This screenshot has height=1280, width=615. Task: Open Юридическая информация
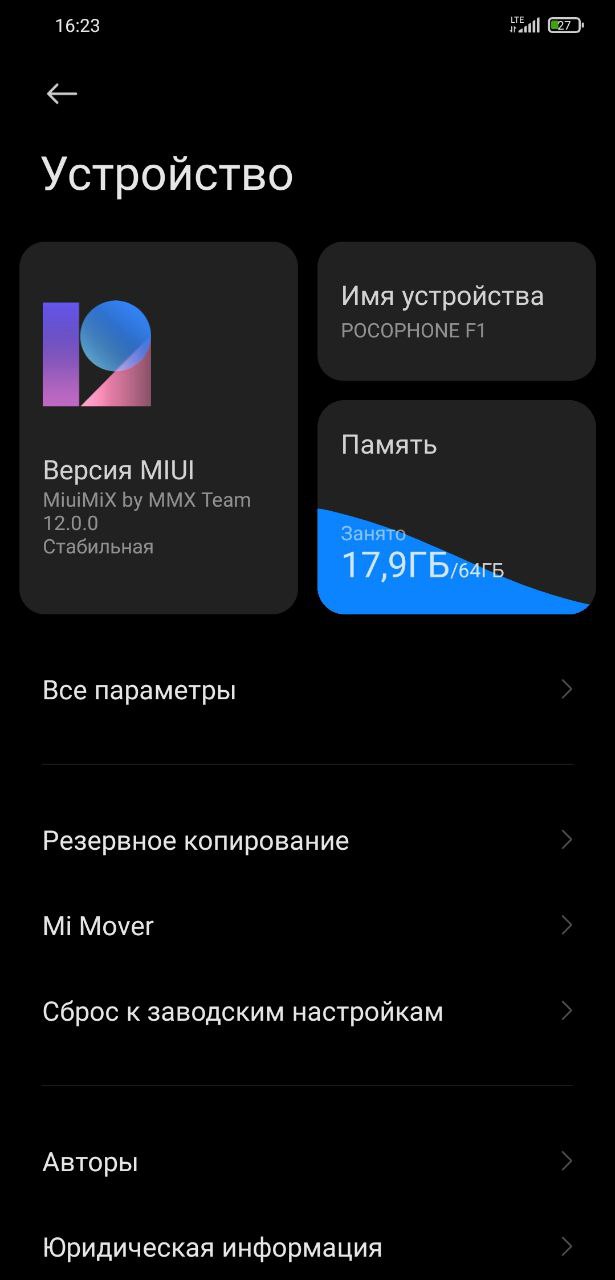pos(307,1247)
